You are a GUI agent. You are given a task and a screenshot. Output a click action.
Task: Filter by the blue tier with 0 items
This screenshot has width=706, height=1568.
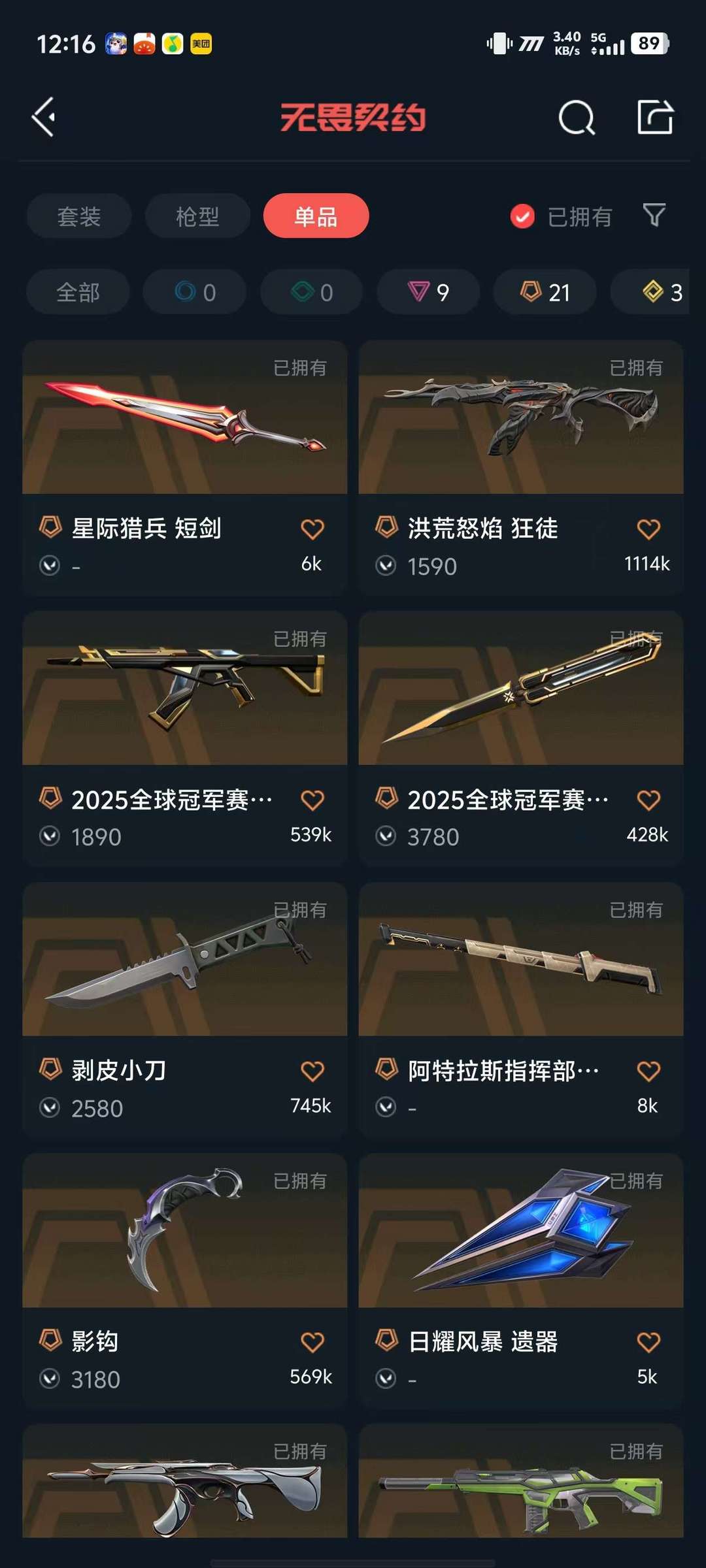[x=195, y=292]
